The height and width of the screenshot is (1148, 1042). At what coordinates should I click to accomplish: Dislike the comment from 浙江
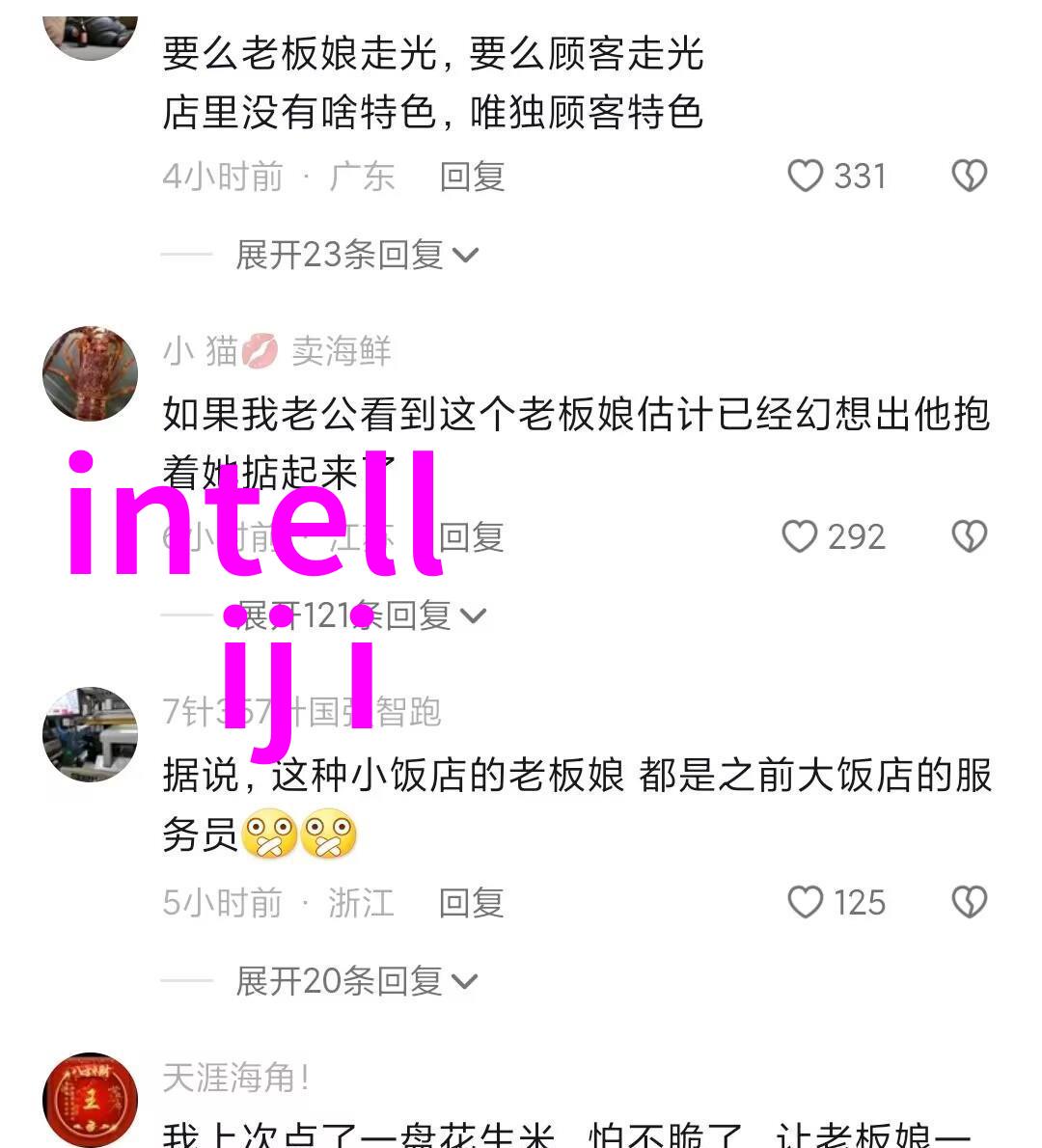pos(969,903)
